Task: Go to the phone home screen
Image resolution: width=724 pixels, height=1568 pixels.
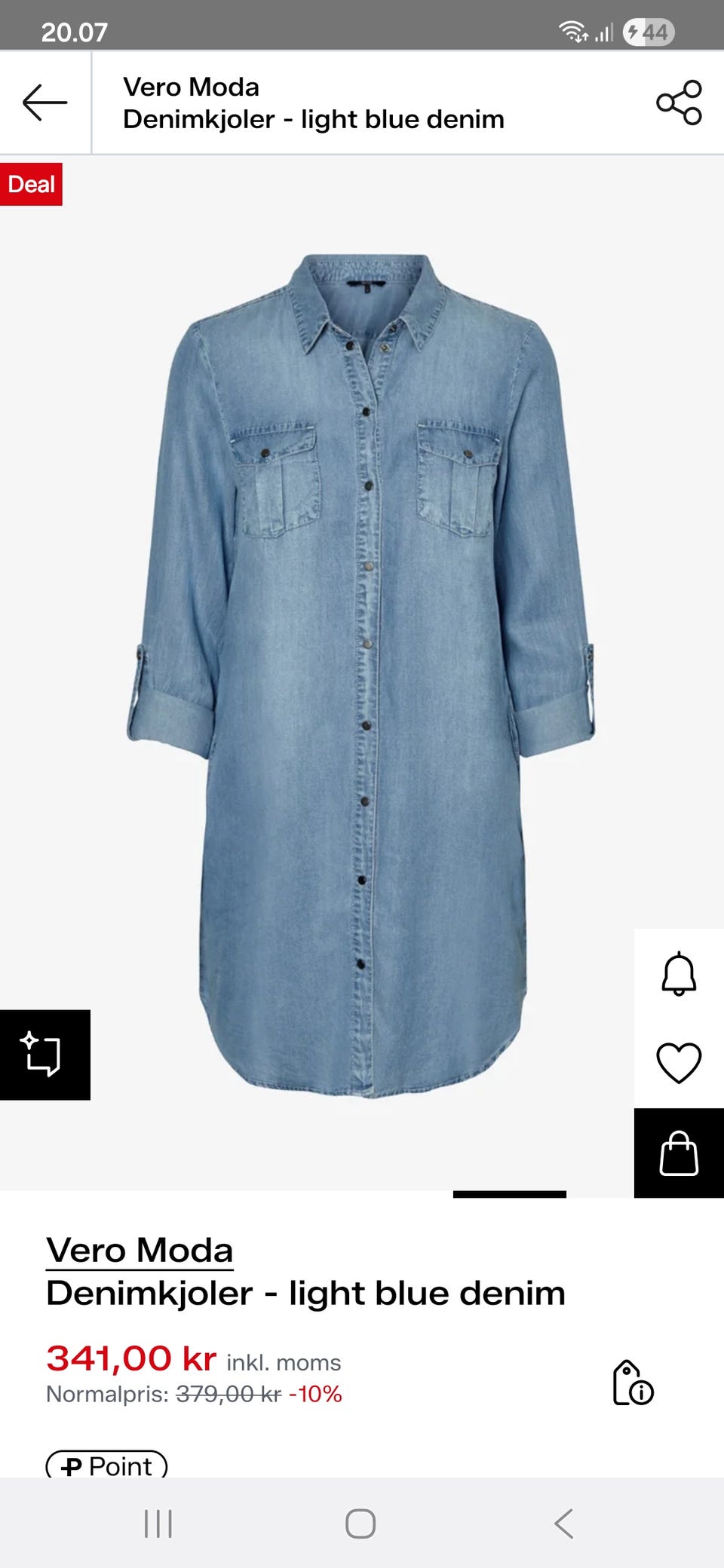Action: (x=360, y=1524)
